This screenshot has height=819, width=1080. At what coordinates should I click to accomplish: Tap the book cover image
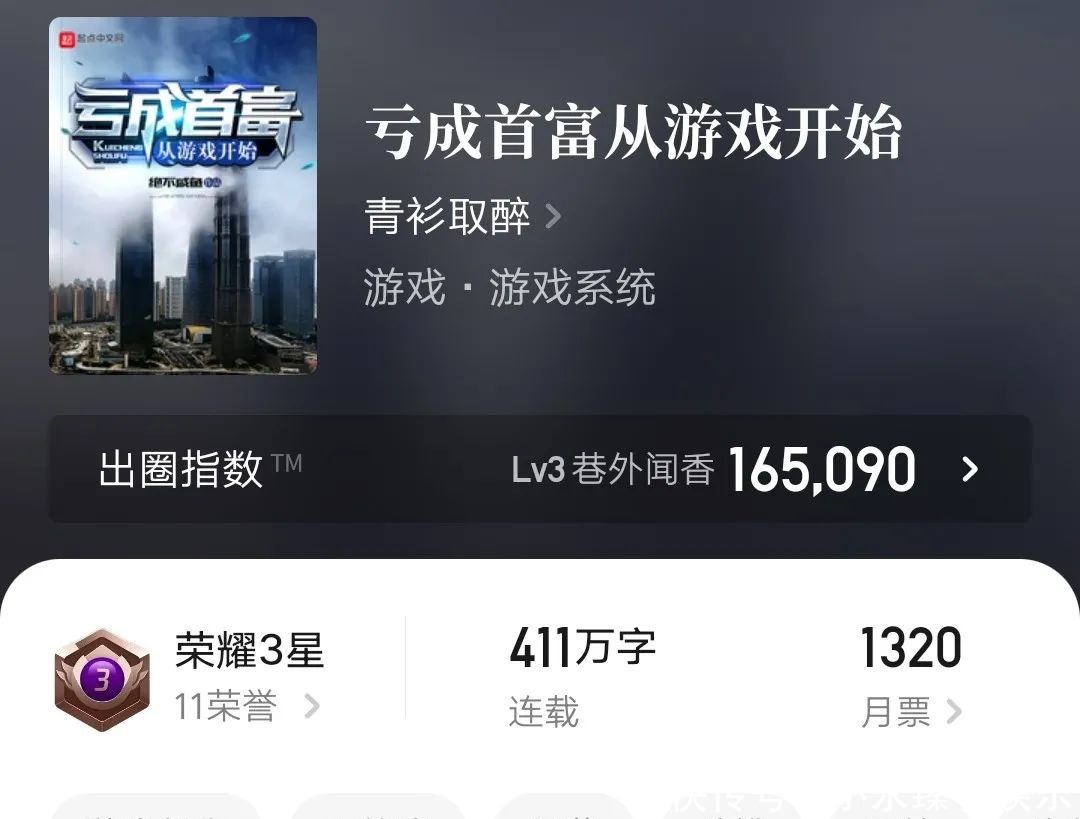[x=183, y=195]
